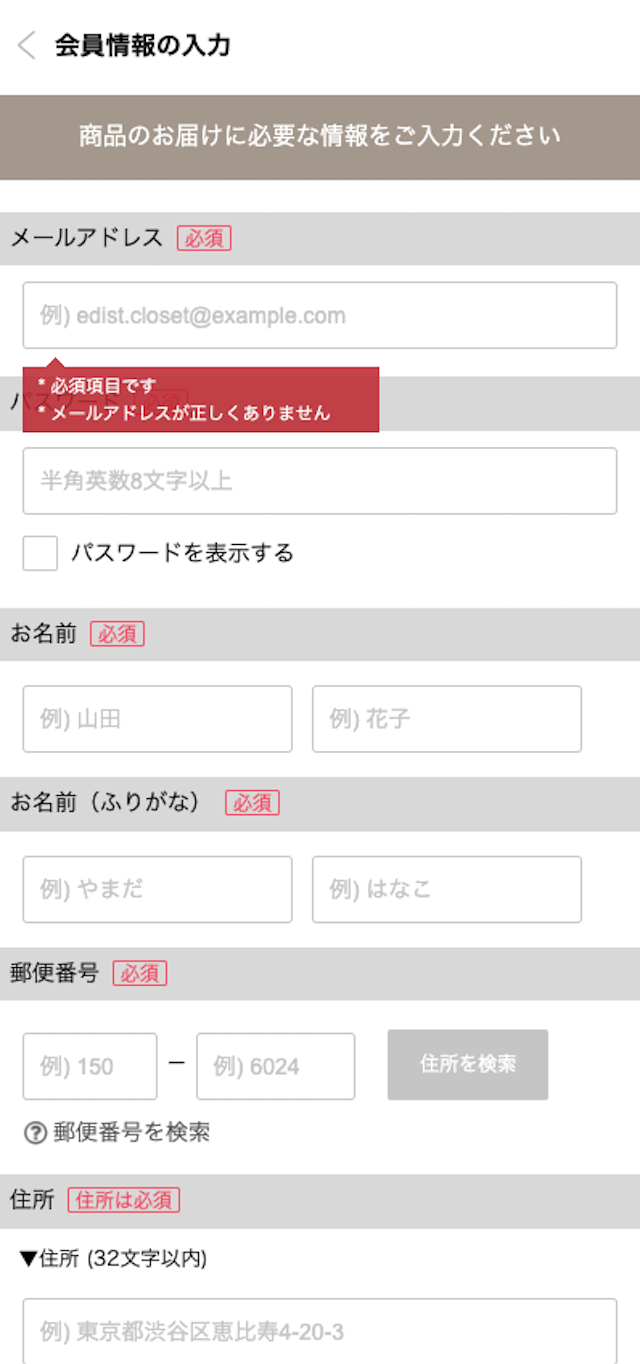Go back using the top-left arrow
The height and width of the screenshot is (1364, 640).
(x=27, y=45)
